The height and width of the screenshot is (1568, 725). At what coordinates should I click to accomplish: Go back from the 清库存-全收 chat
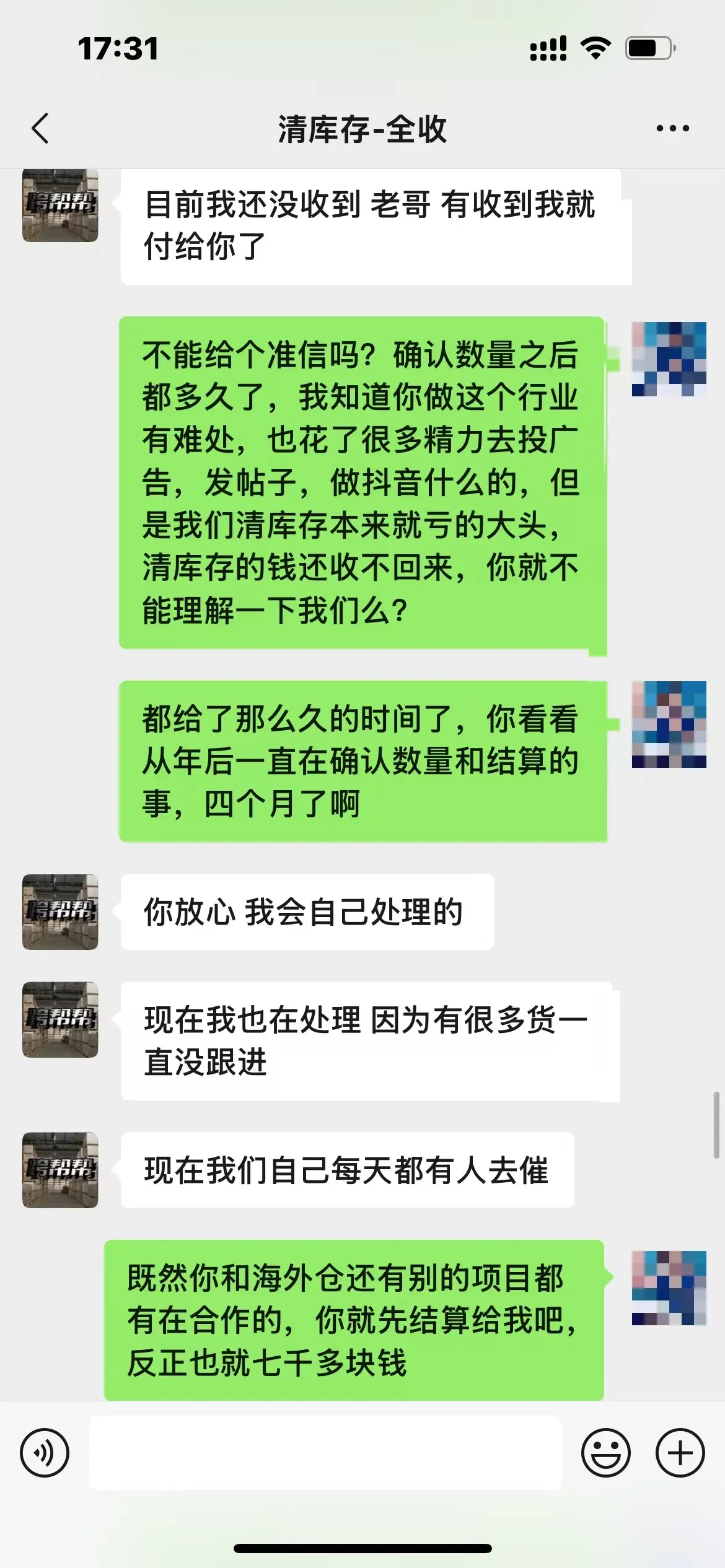tap(41, 129)
